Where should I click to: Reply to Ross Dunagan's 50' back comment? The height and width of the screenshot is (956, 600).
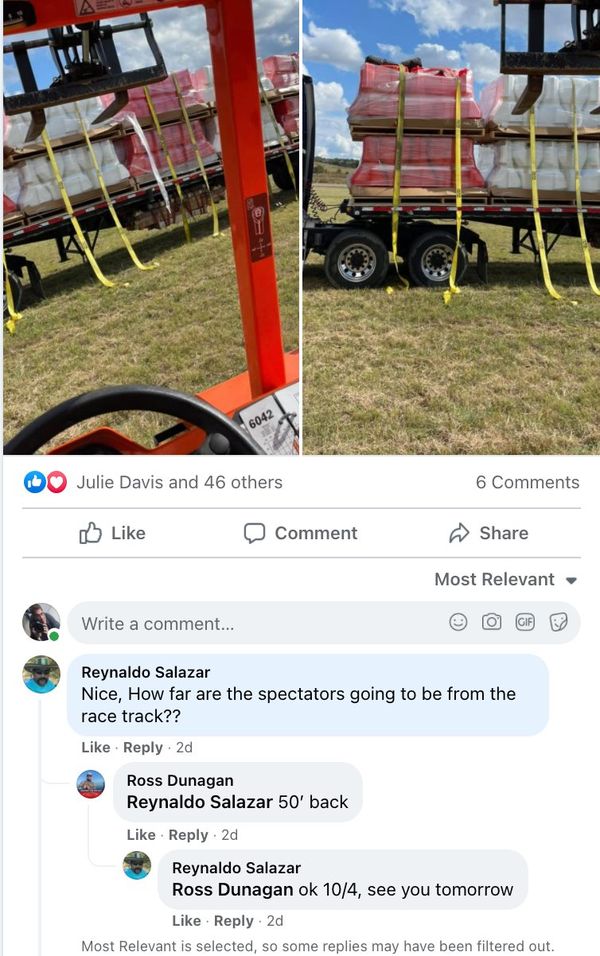(x=188, y=835)
